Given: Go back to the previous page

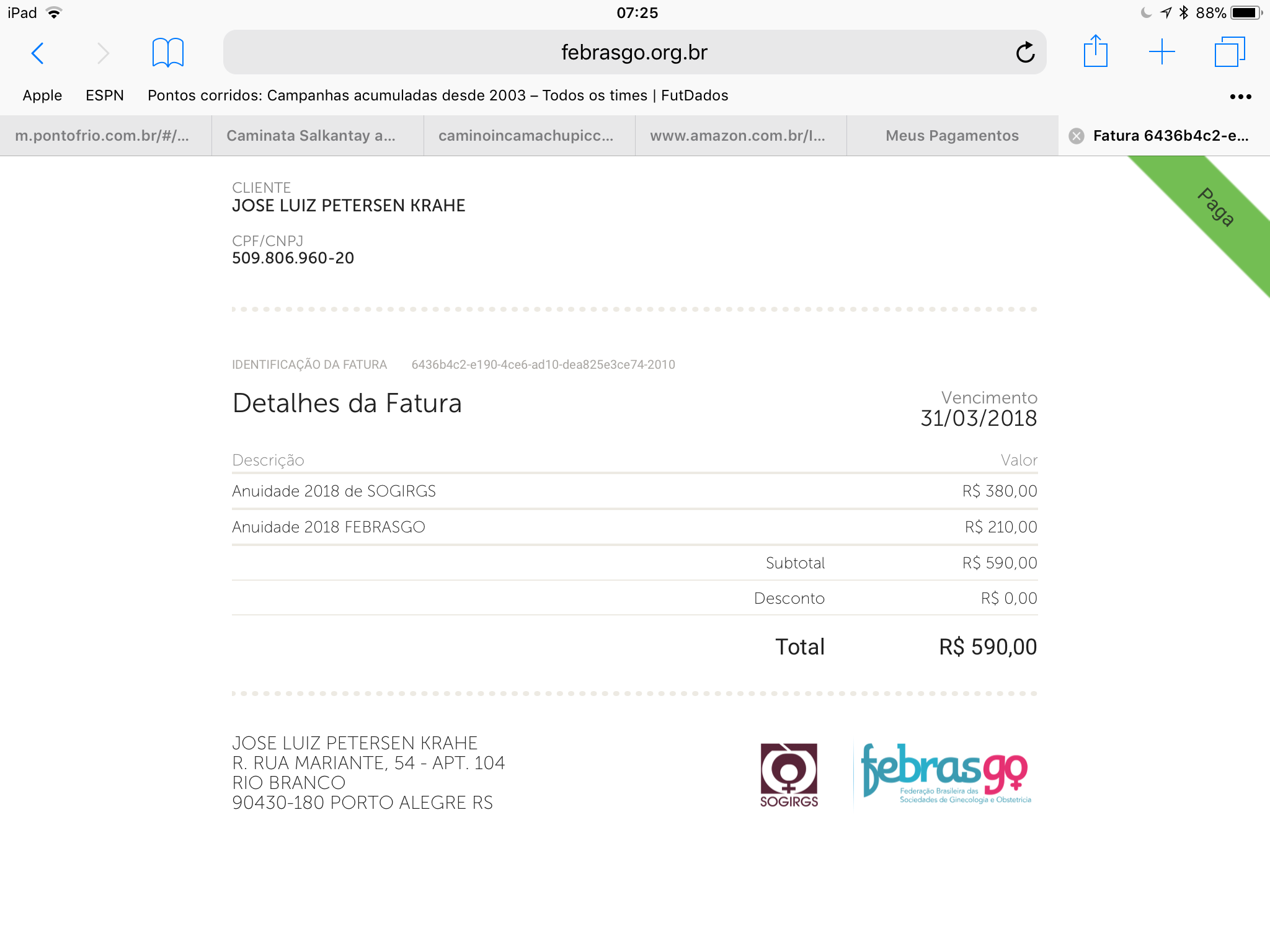Looking at the screenshot, I should click(x=38, y=53).
